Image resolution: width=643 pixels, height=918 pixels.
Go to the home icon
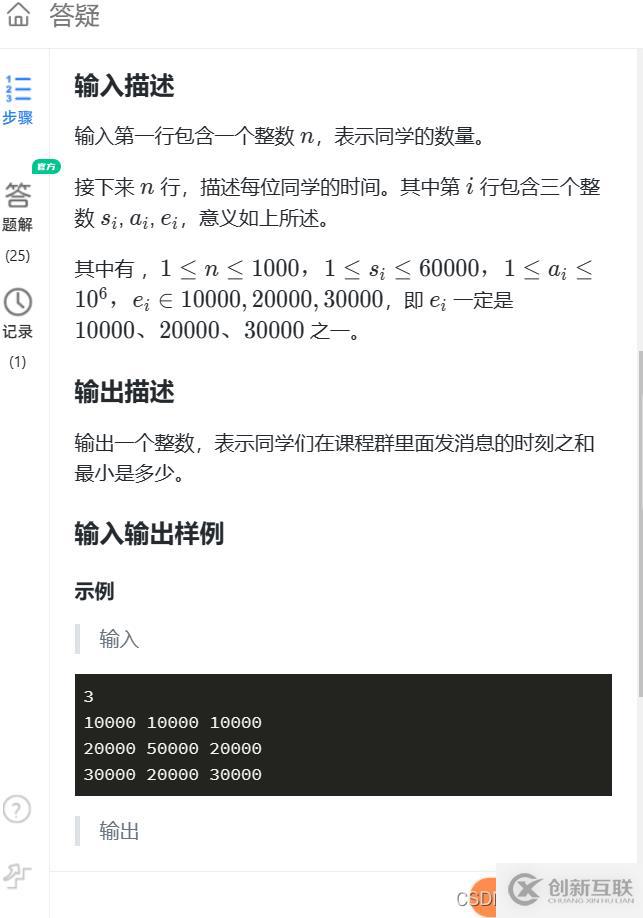point(18,14)
